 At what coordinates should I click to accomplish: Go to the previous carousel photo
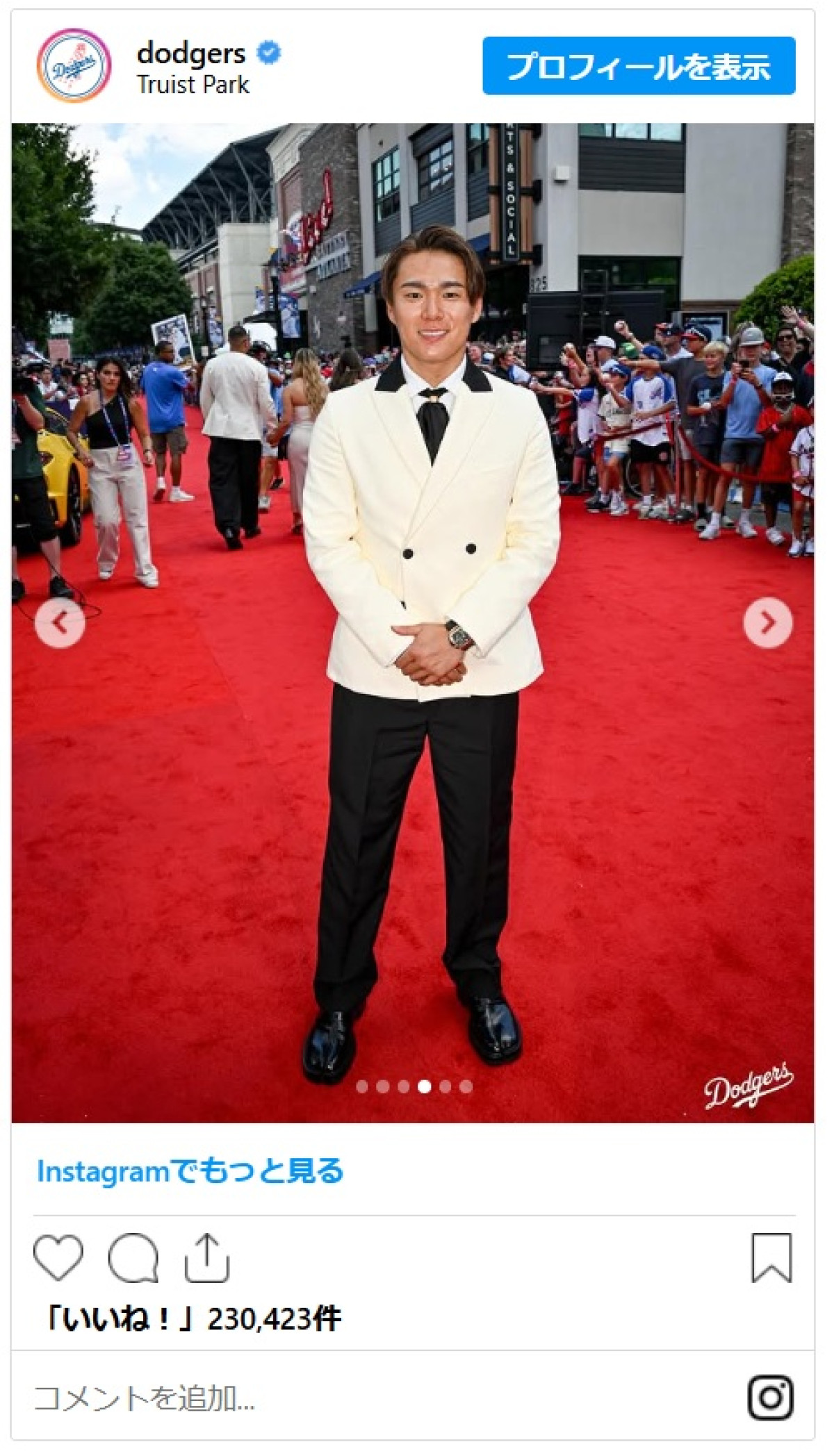pyautogui.click(x=60, y=623)
